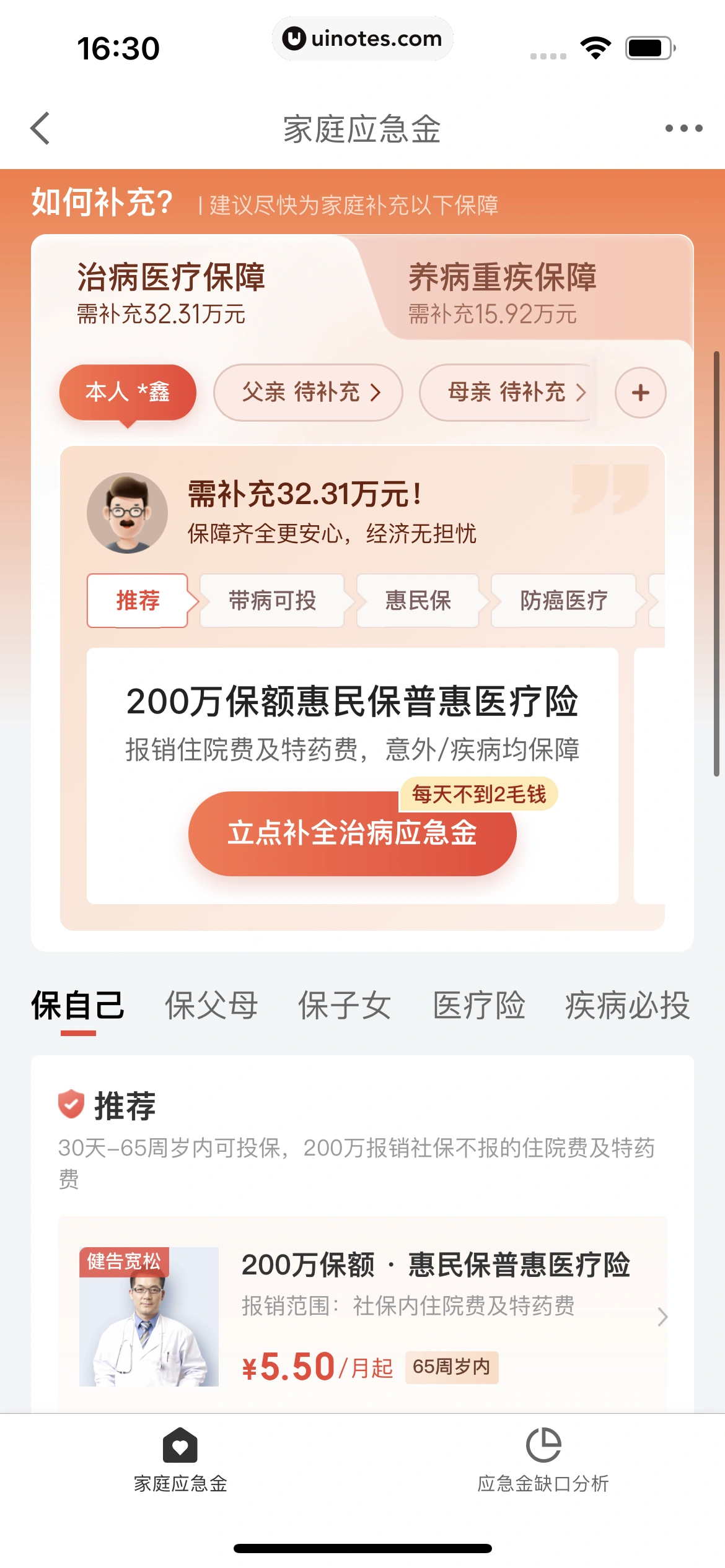The image size is (725, 1568).
Task: Select the 推荐 filter tag
Action: pos(138,601)
